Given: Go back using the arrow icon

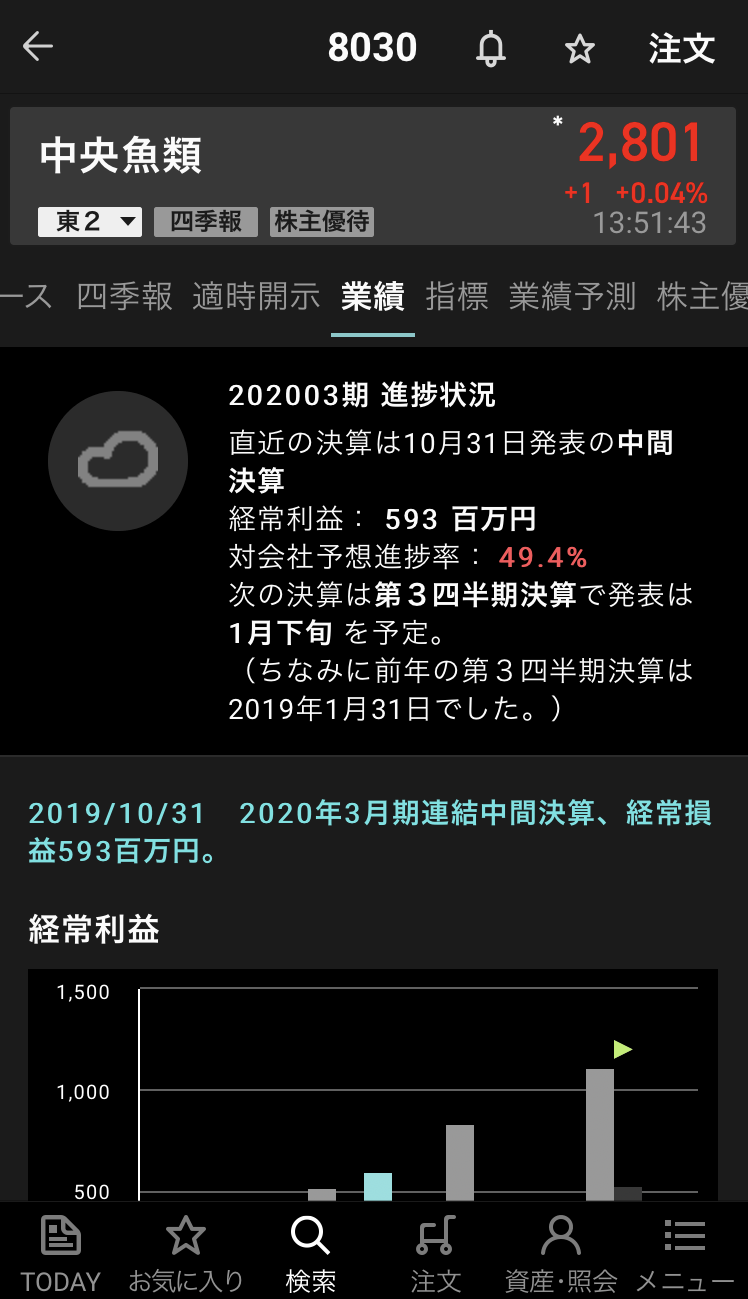Looking at the screenshot, I should point(38,47).
